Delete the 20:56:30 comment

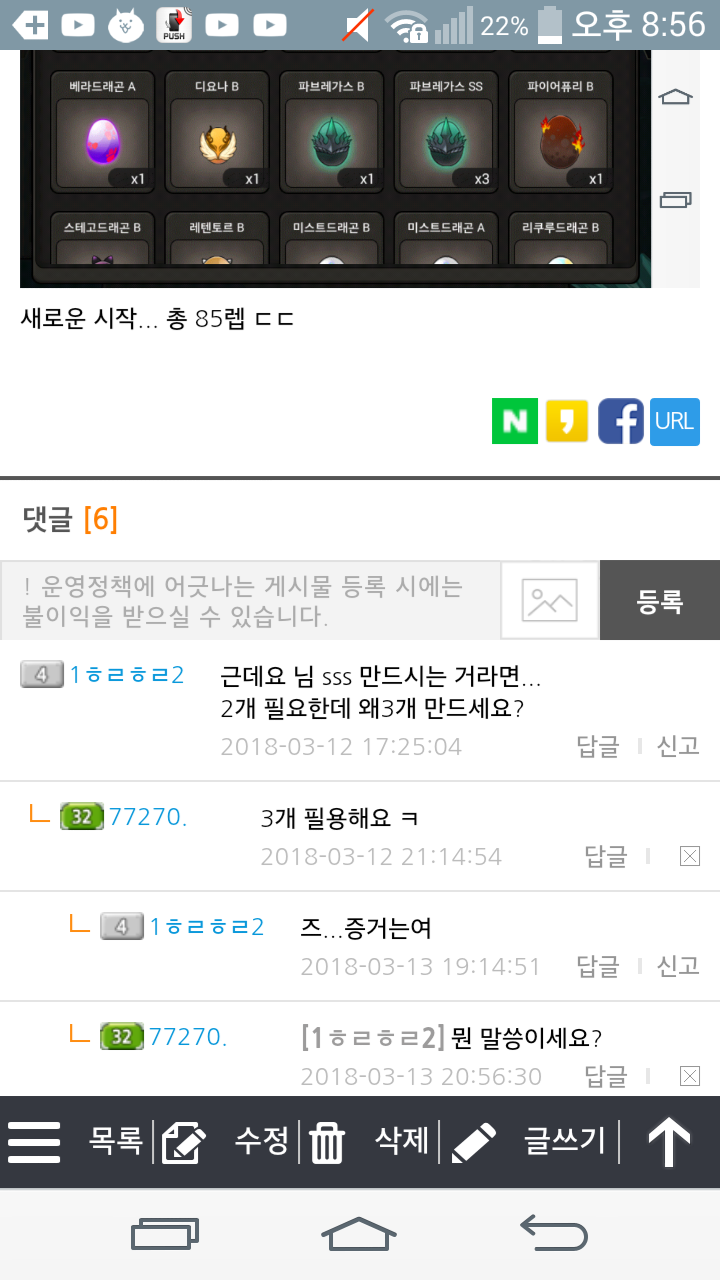689,1076
